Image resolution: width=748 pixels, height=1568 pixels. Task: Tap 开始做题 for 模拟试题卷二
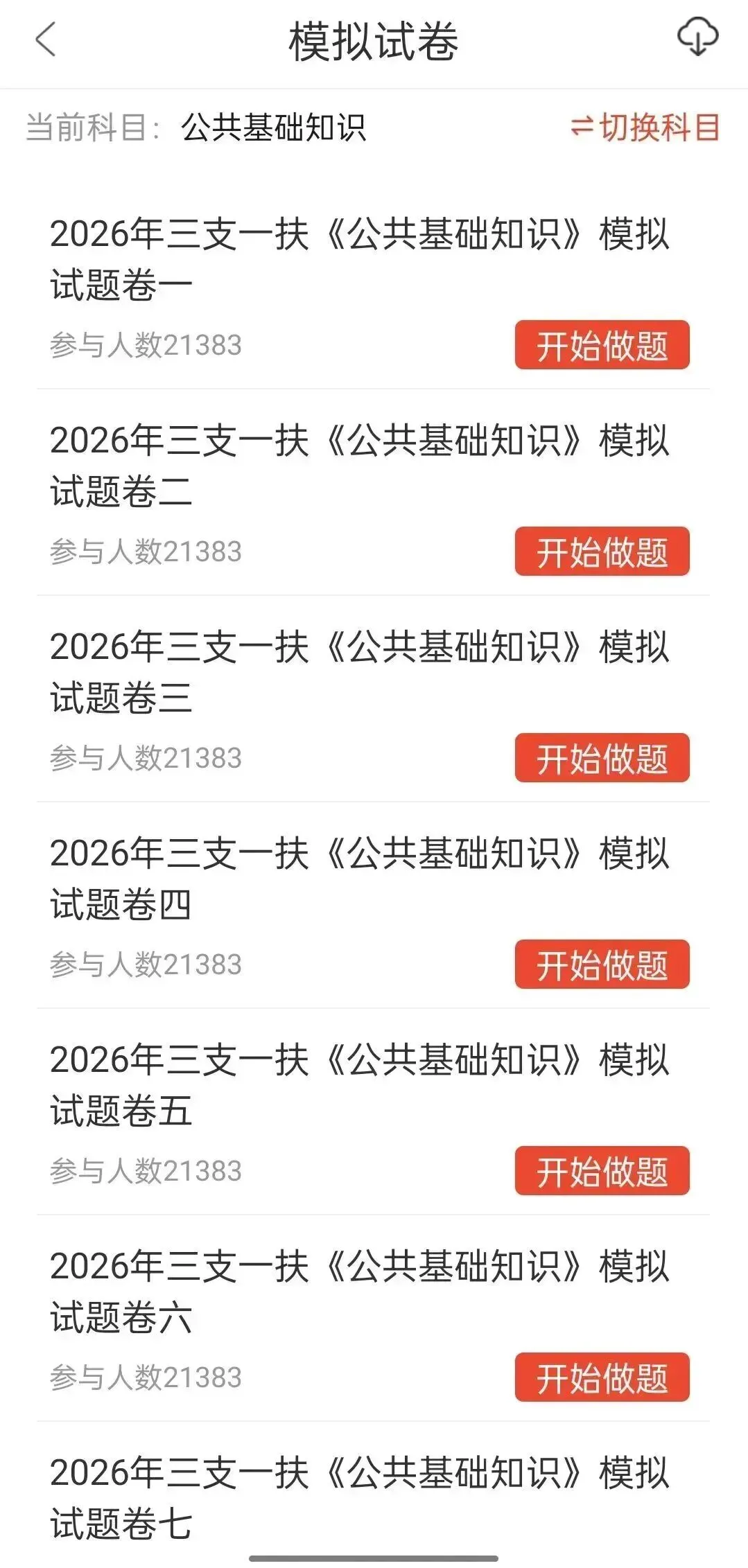[x=602, y=552]
